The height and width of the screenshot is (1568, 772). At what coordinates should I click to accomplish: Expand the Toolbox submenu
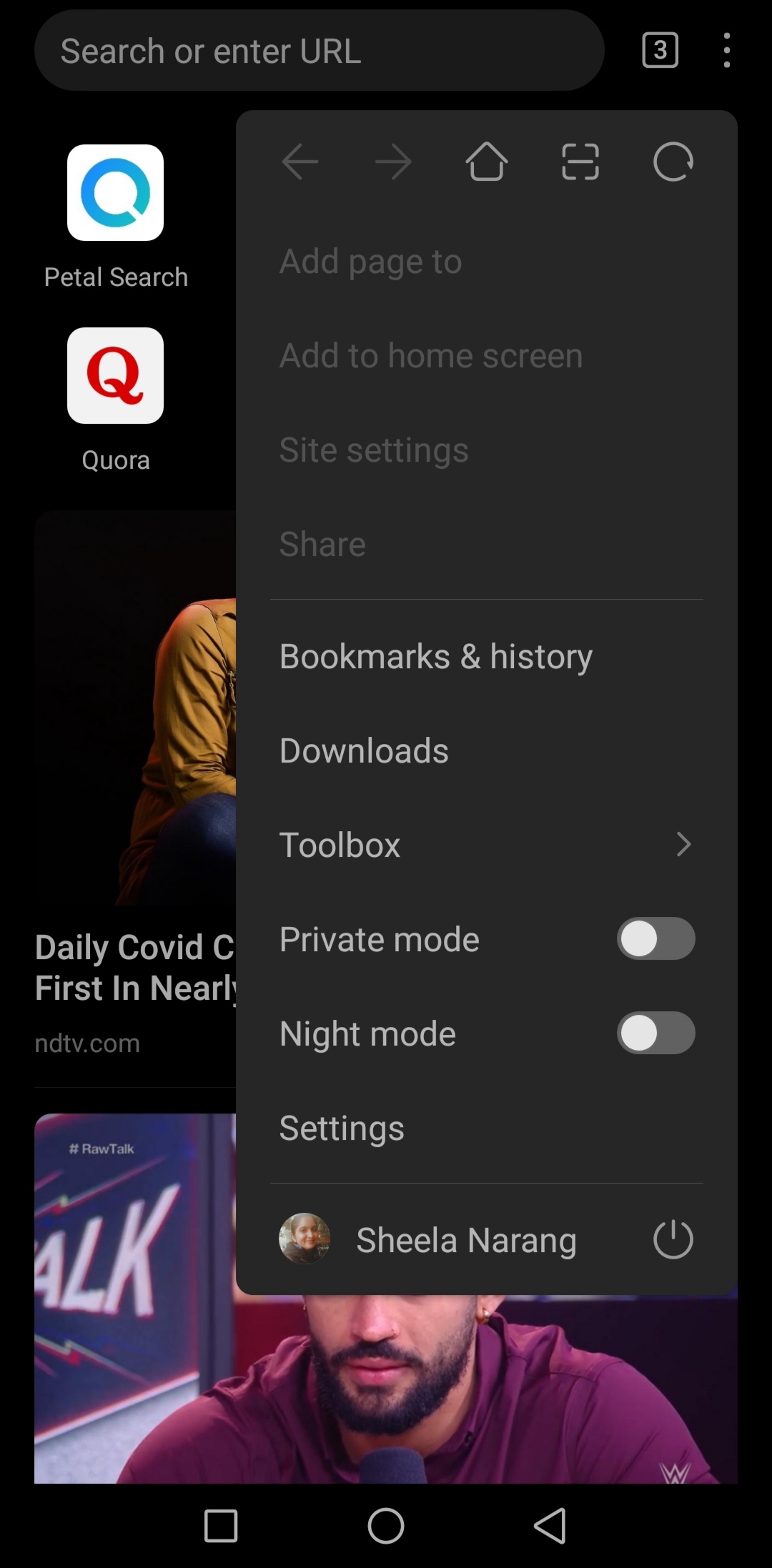(x=486, y=845)
